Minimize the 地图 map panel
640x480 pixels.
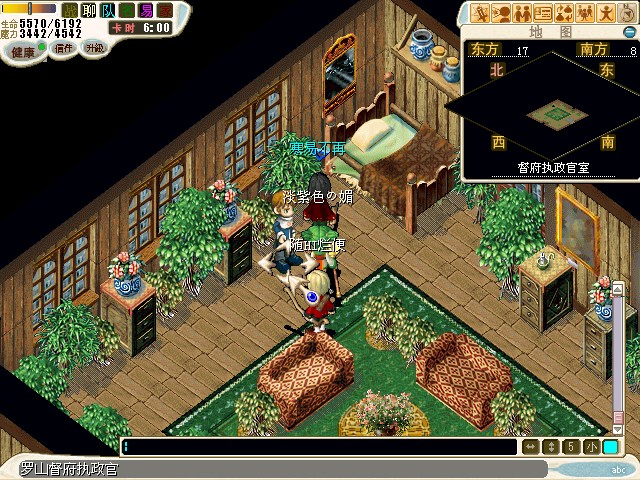(x=631, y=29)
